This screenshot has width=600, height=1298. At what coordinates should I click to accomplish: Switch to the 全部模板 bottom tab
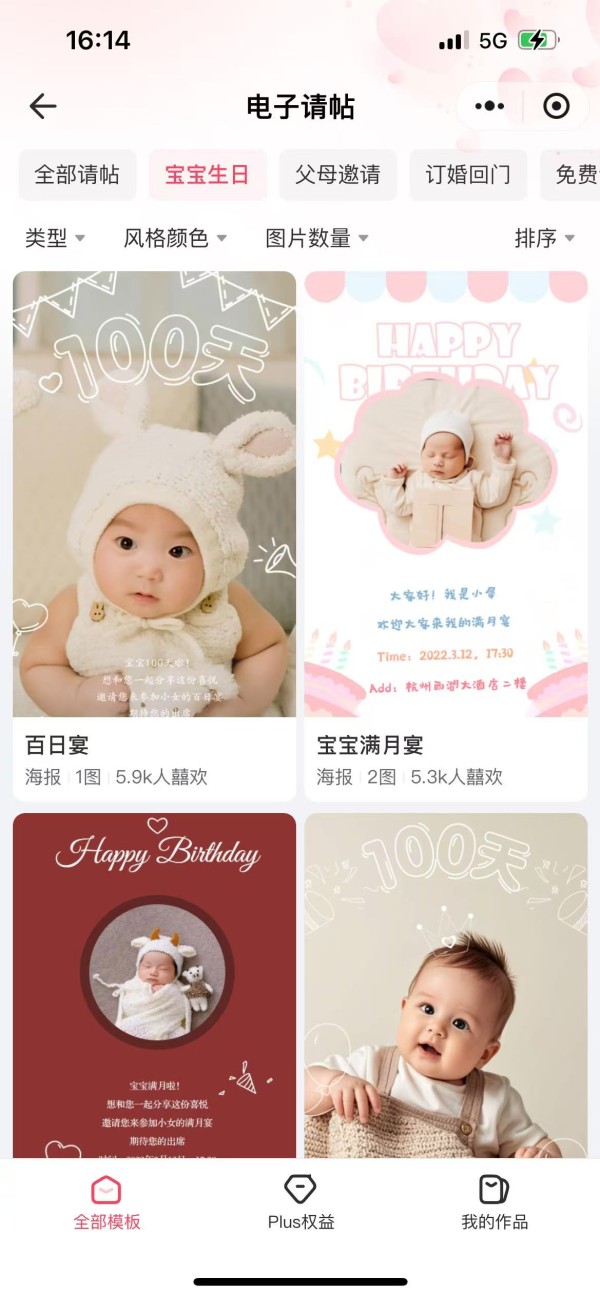coord(107,1202)
